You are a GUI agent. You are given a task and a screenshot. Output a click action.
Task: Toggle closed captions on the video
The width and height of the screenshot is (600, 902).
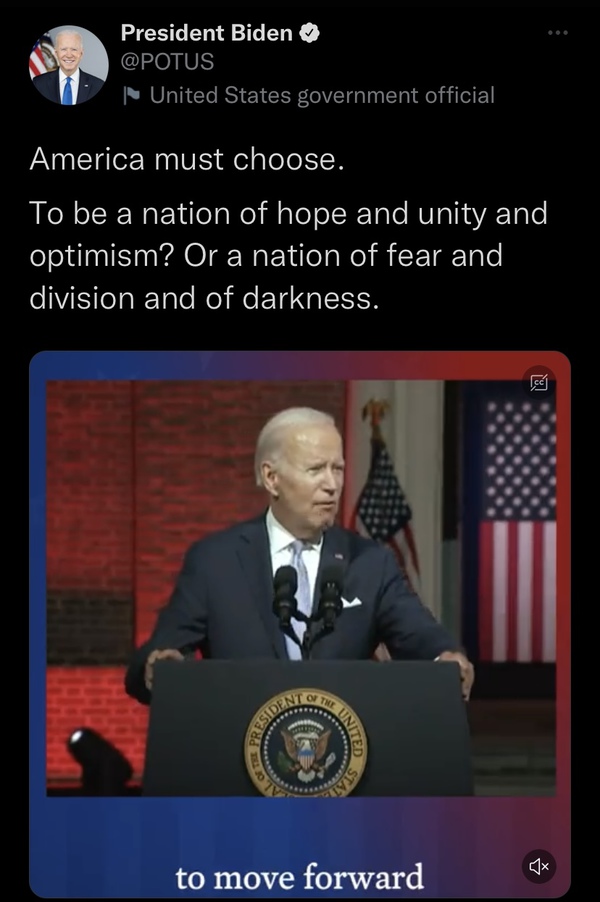point(538,382)
